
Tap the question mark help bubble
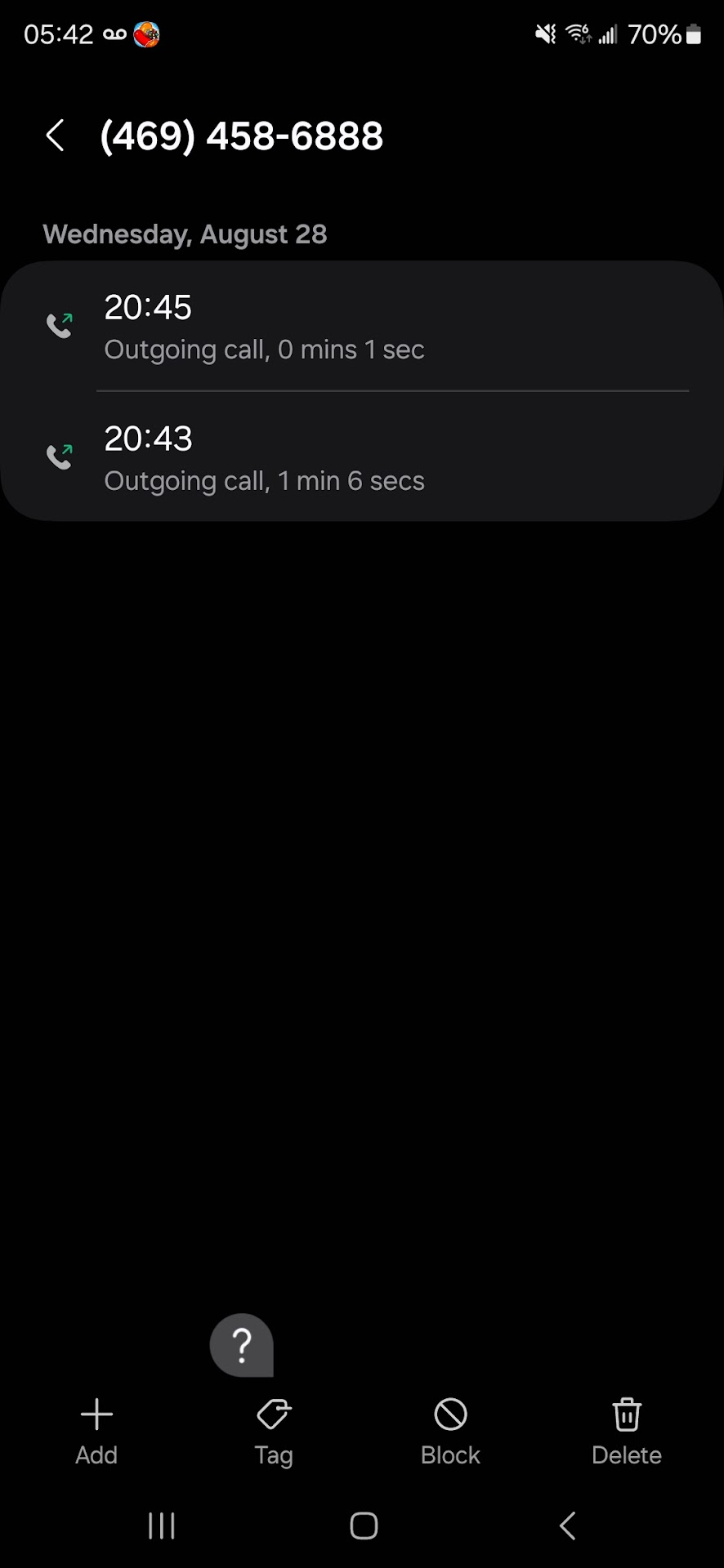[242, 1344]
